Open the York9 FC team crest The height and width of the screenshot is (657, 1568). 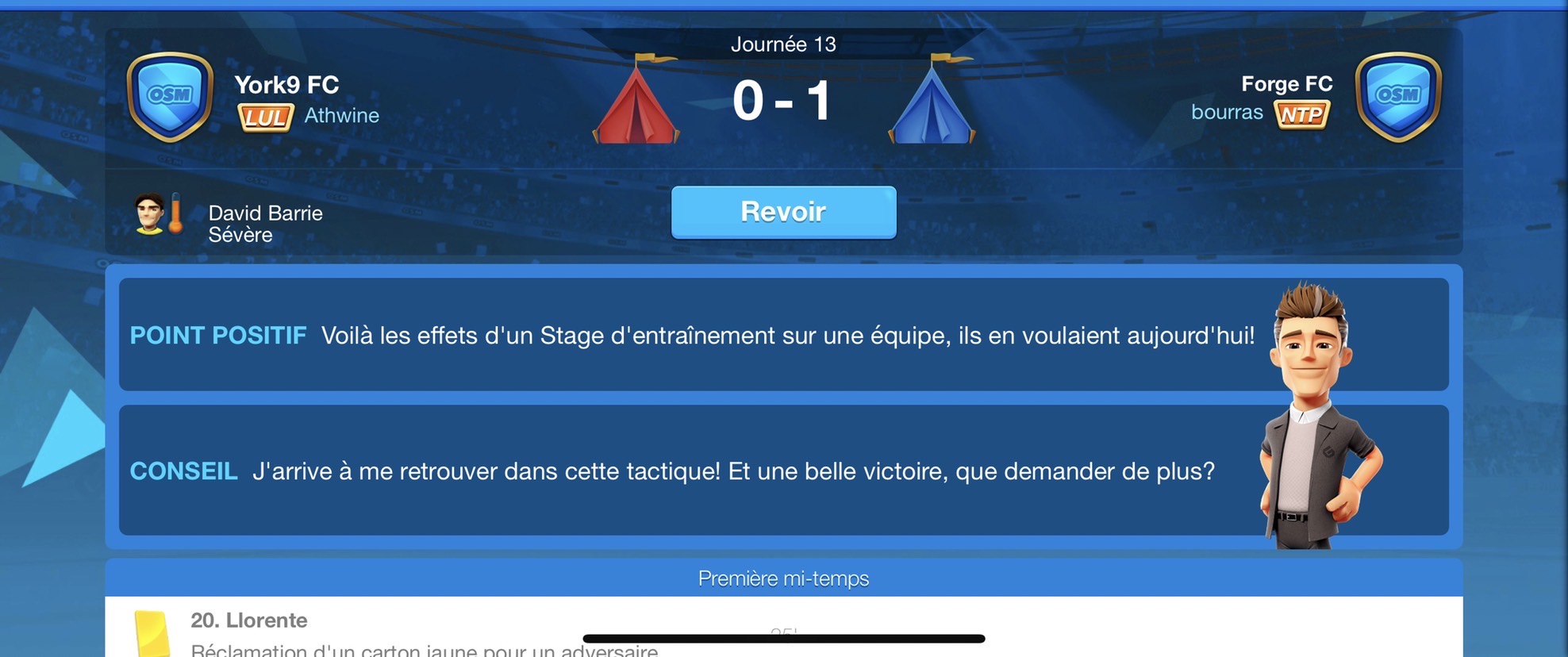pos(170,97)
